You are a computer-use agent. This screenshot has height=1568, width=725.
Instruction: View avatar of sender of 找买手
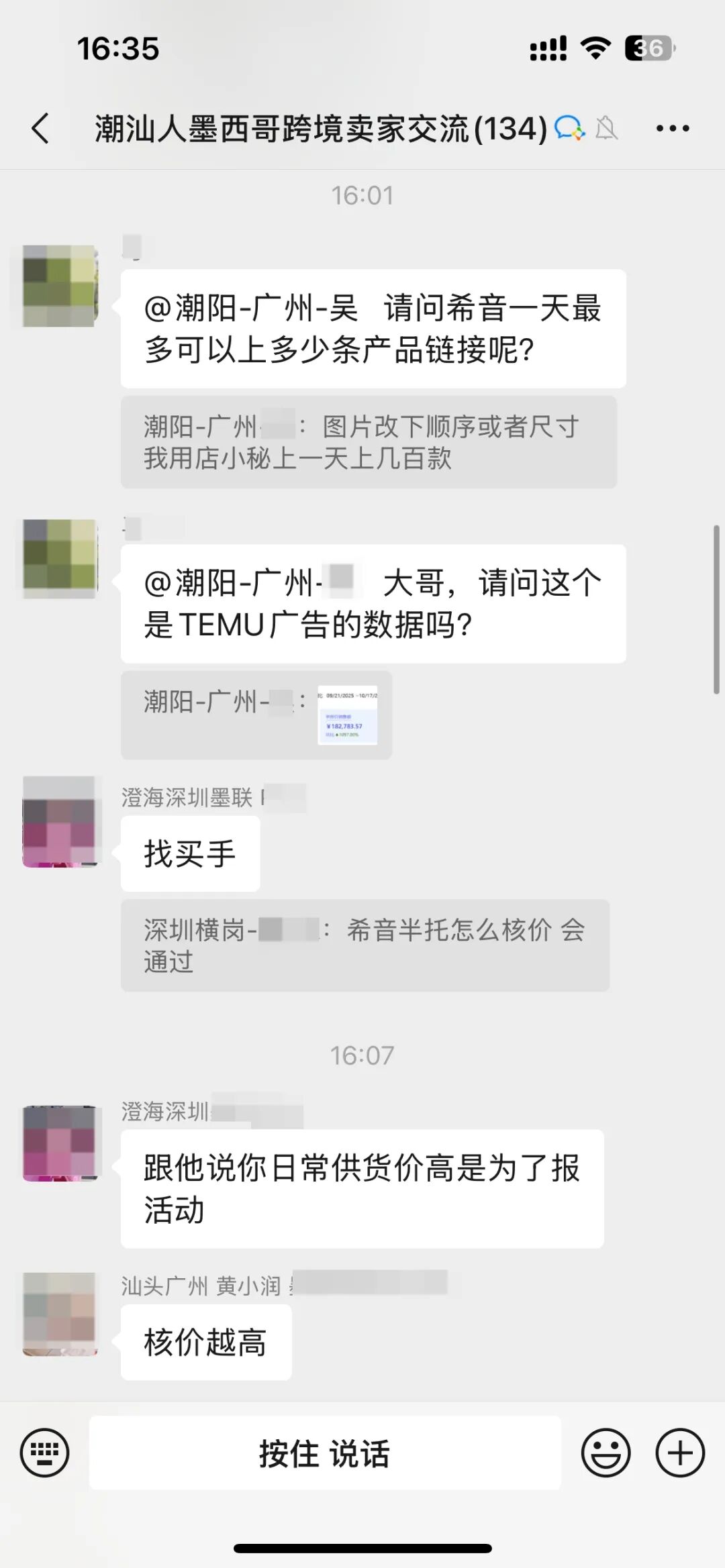click(60, 822)
